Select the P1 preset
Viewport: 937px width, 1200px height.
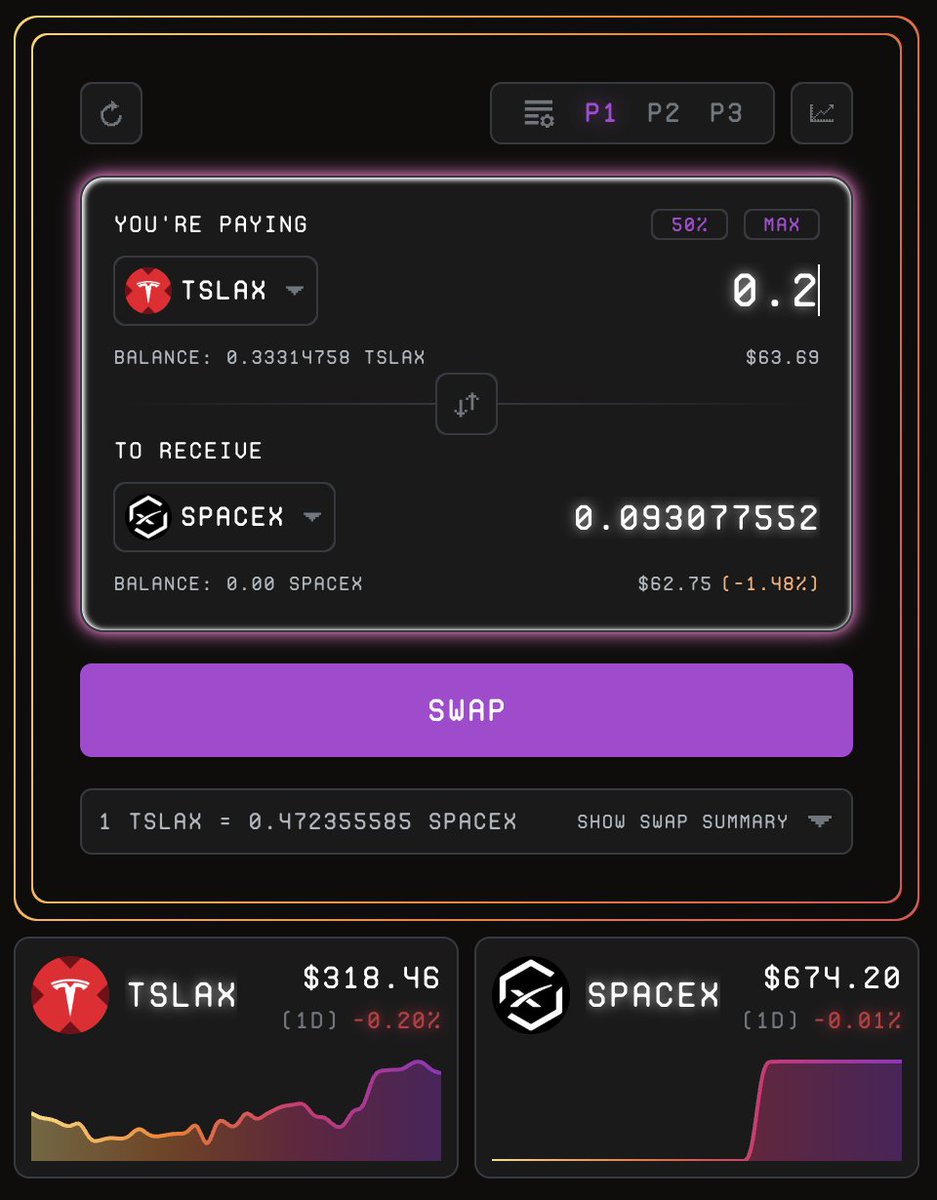tap(600, 113)
